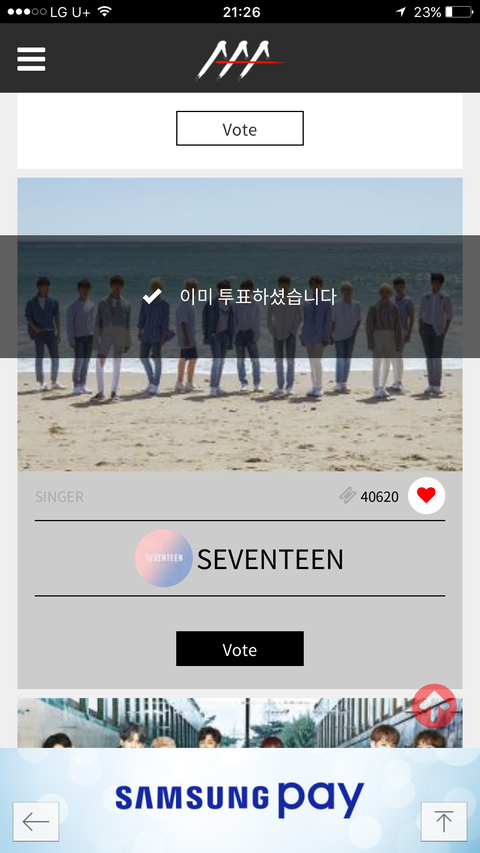Jump to page top with bottom-right arrow
The image size is (480, 853).
pos(444,821)
